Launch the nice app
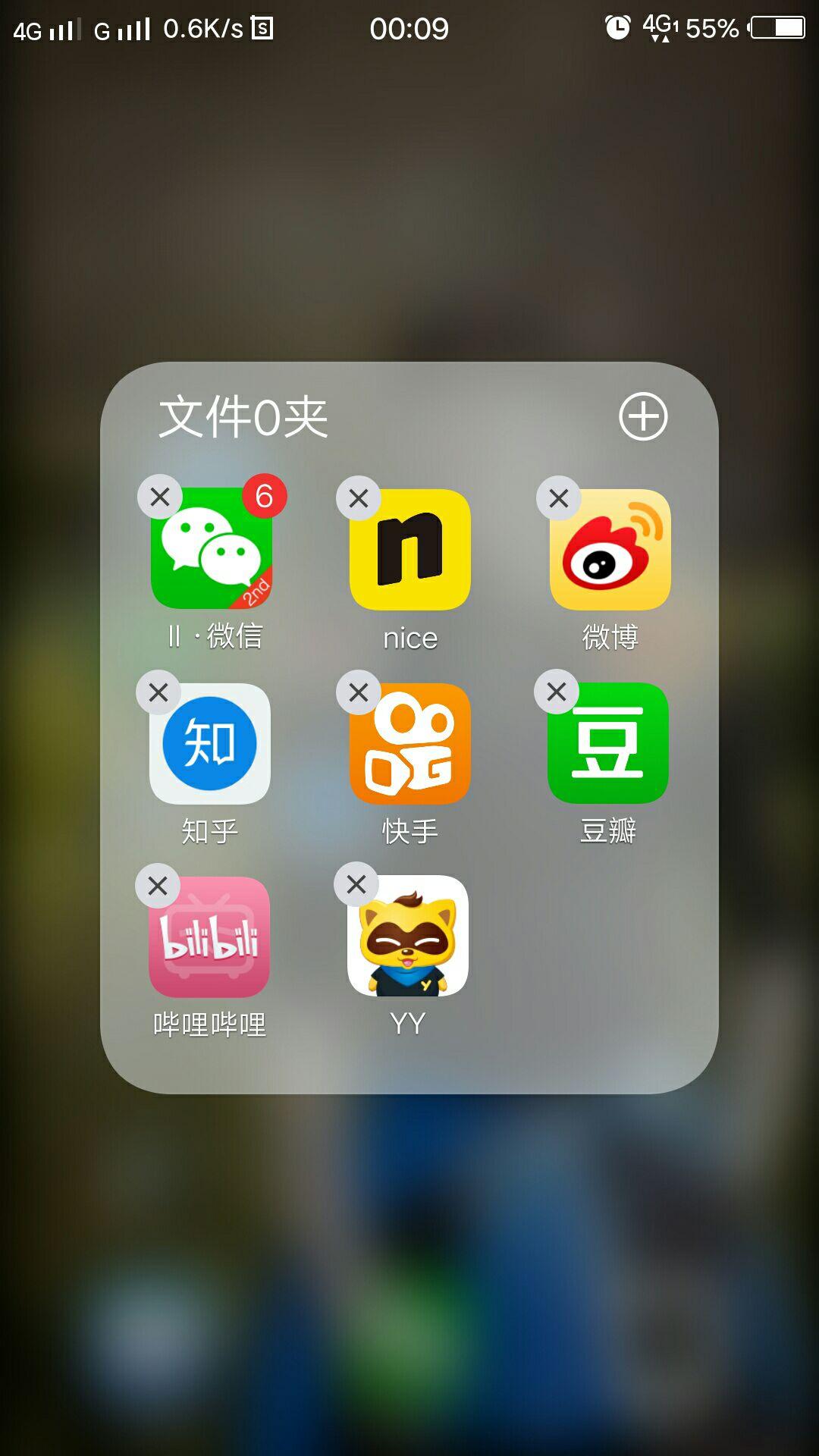This screenshot has width=819, height=1456. click(x=410, y=550)
